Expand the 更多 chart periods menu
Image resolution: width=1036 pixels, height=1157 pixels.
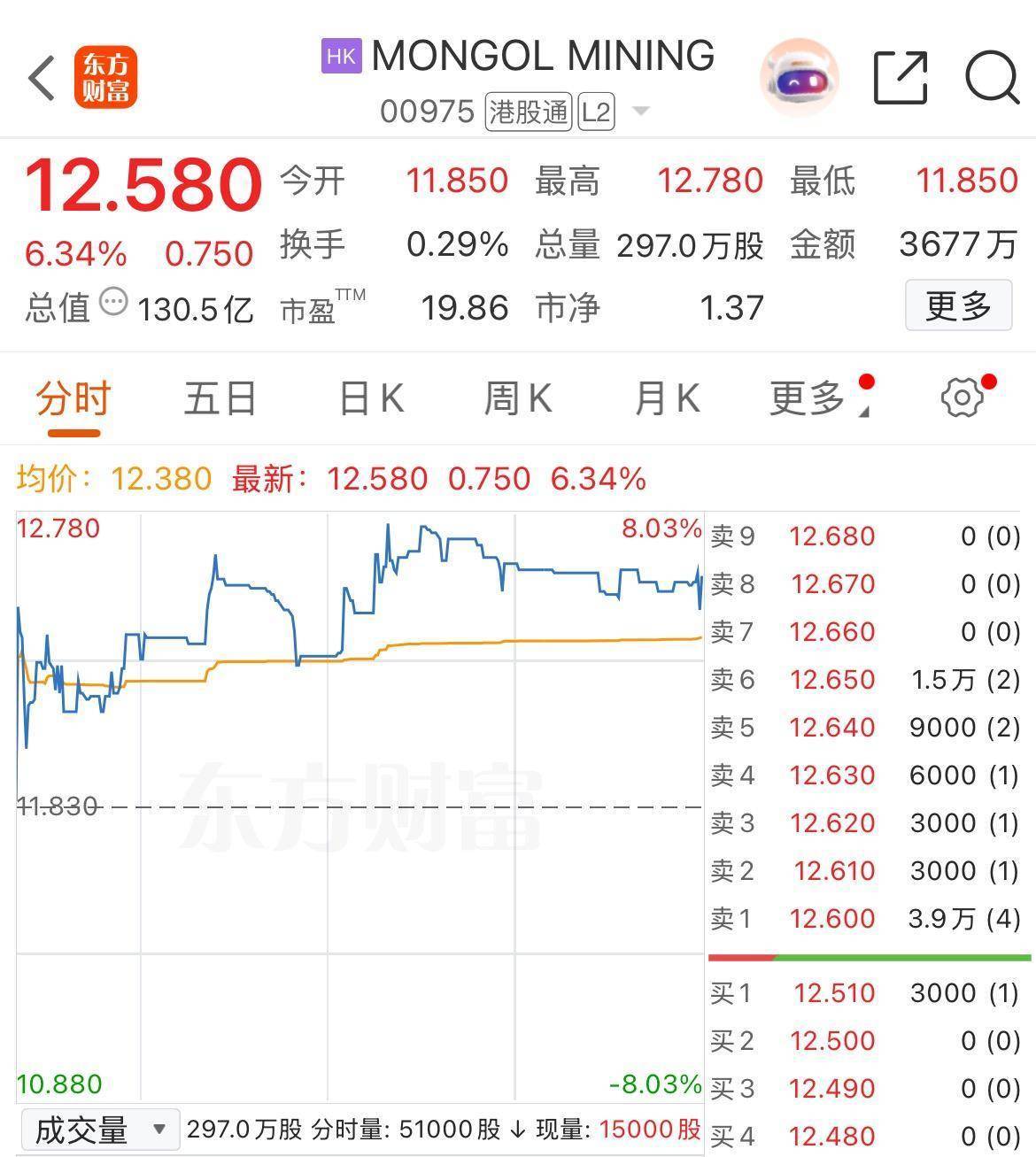[x=810, y=399]
